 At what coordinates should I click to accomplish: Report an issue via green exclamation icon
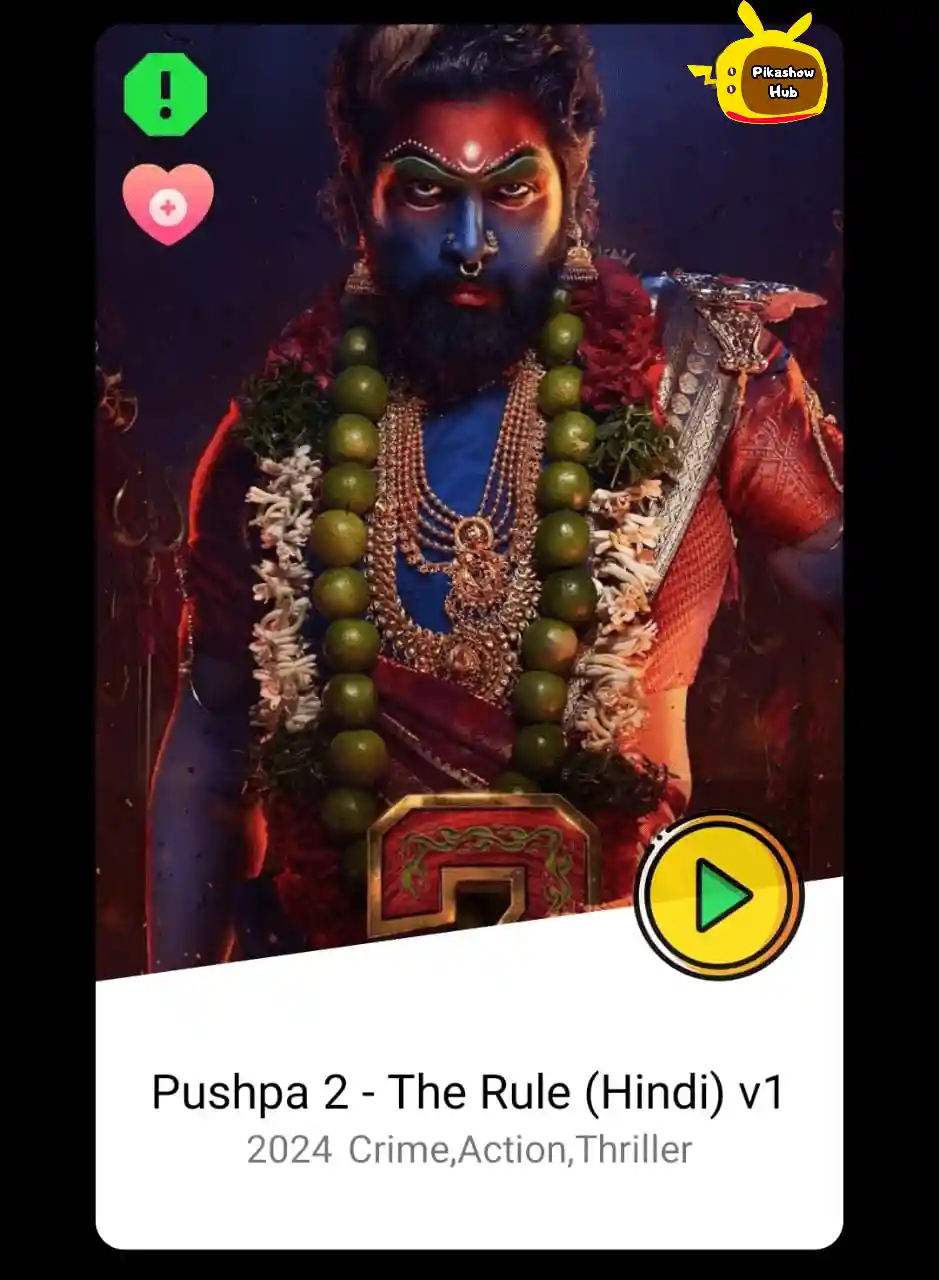tap(166, 94)
